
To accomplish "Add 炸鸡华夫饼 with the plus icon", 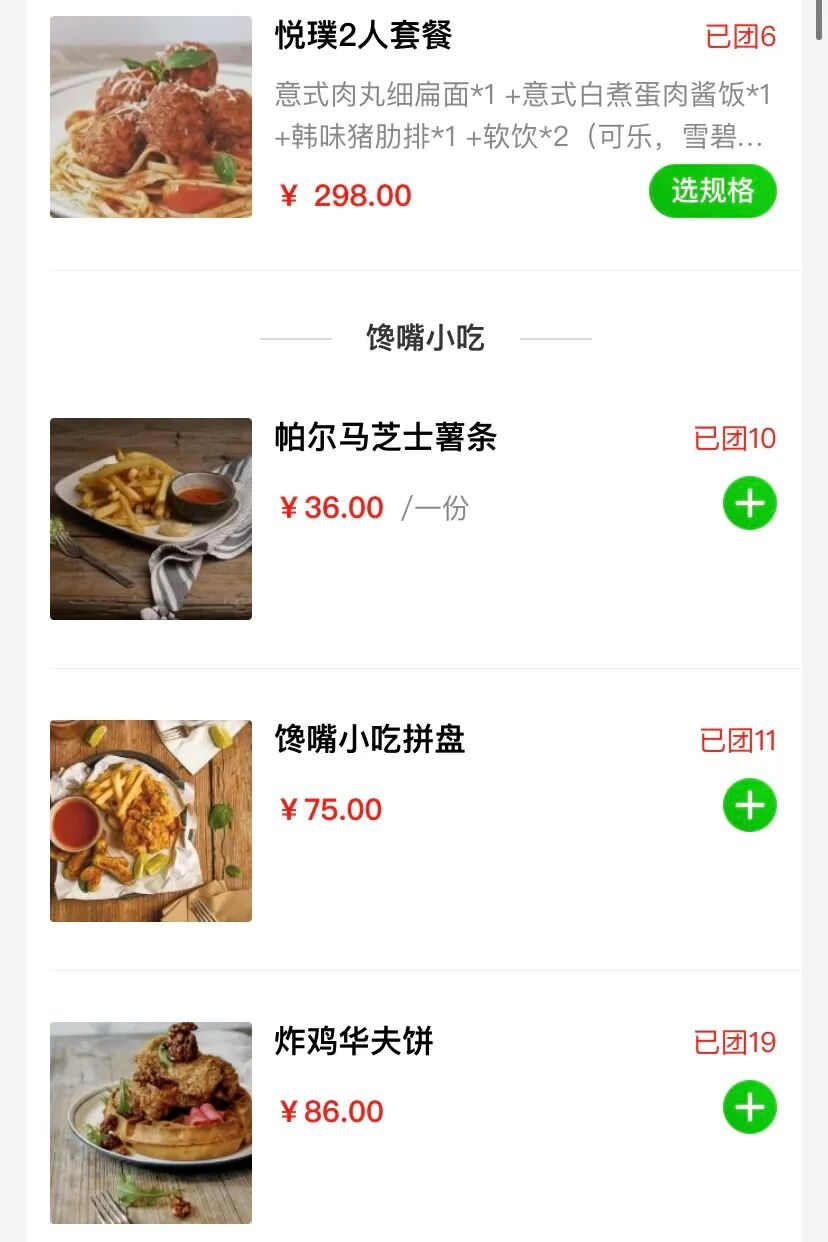I will 749,1107.
